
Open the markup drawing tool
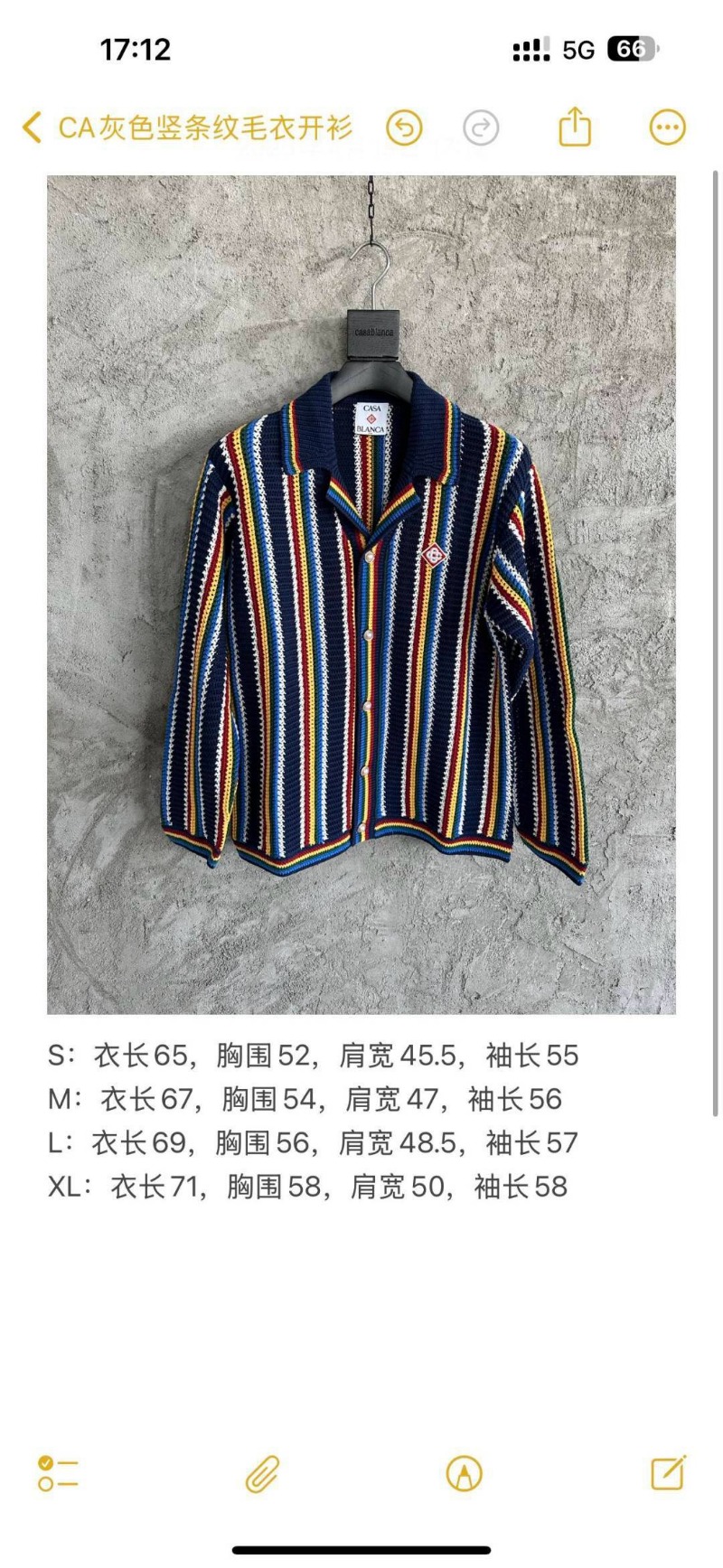click(465, 1473)
